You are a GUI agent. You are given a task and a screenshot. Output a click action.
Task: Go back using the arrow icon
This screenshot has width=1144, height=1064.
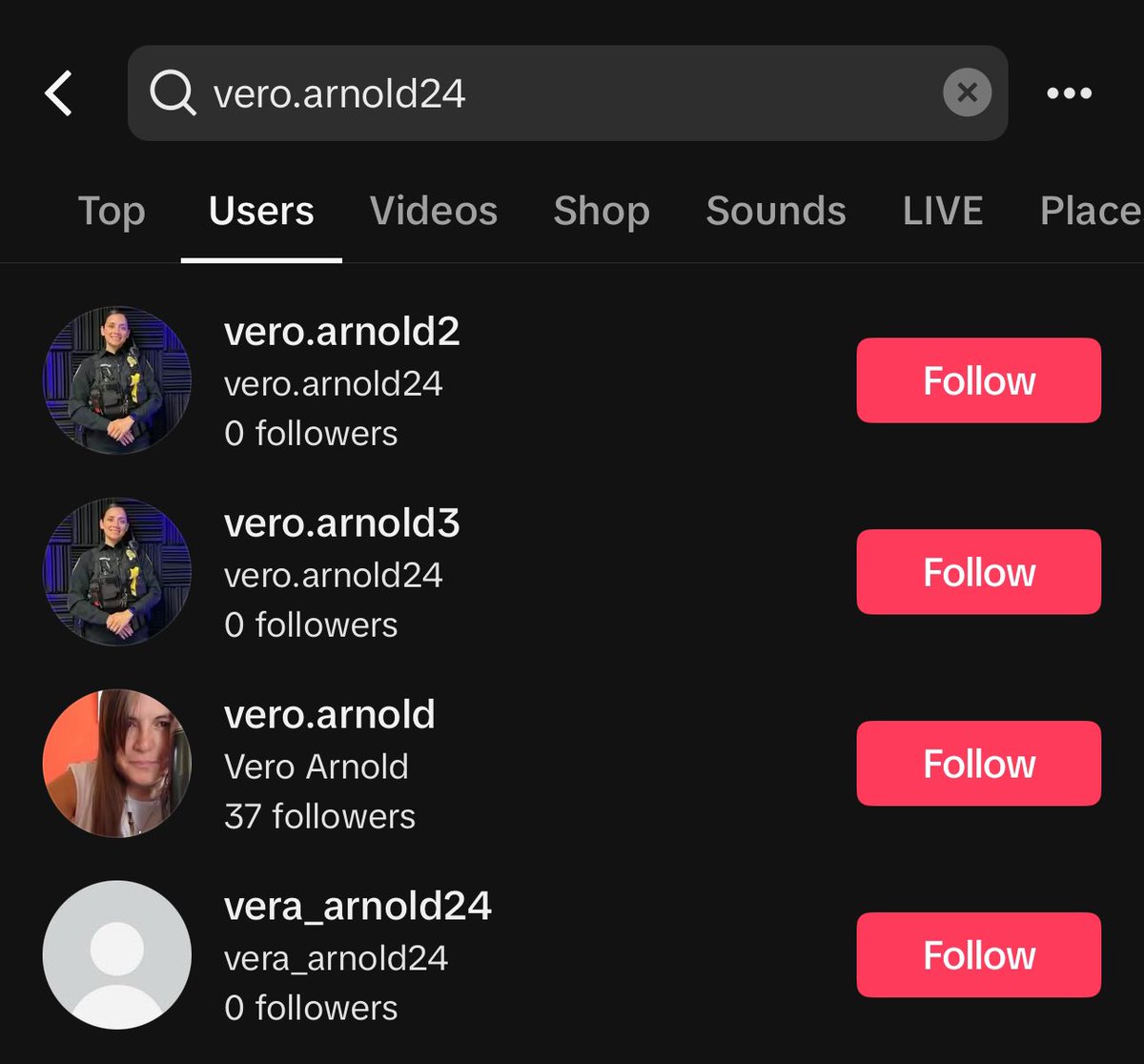coord(59,93)
